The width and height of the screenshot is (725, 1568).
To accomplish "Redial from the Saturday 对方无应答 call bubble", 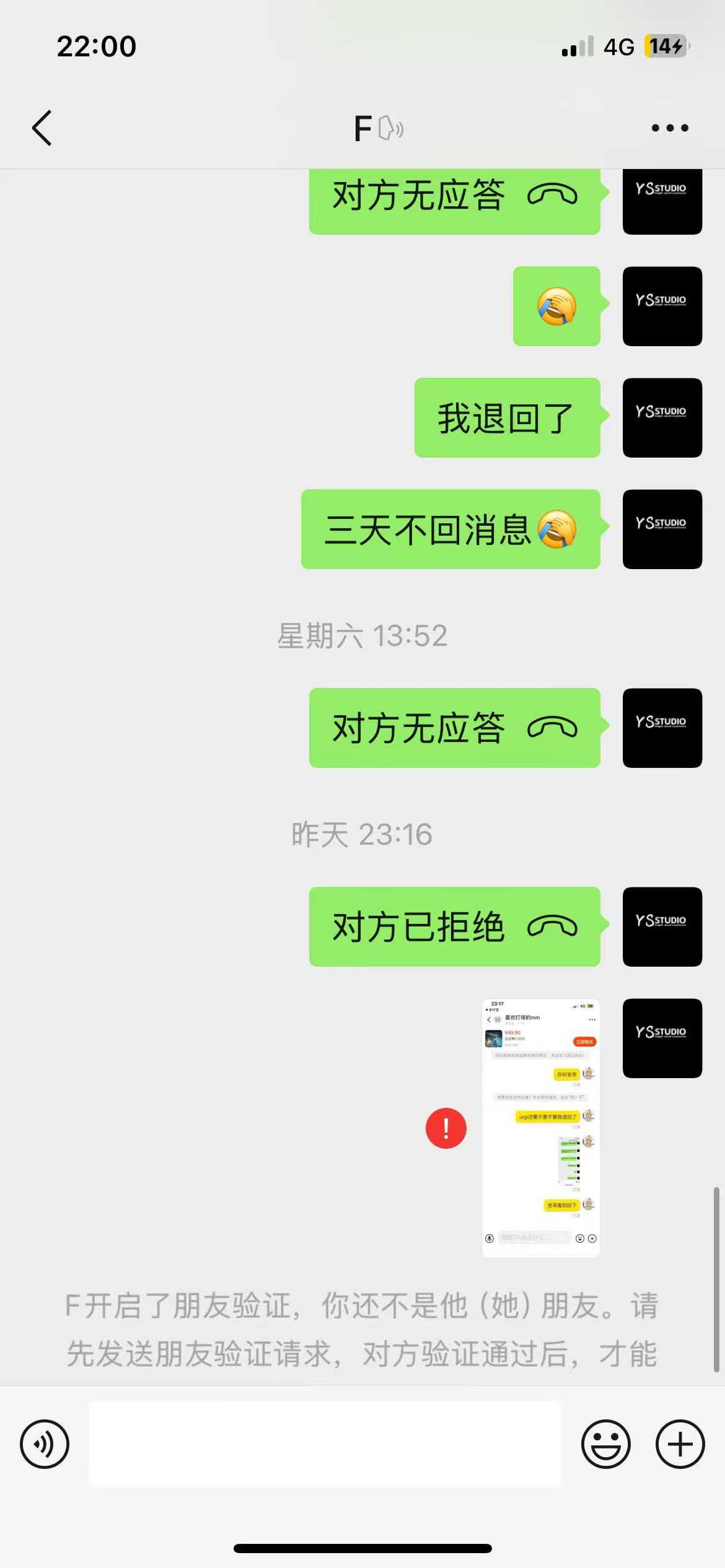I will [x=454, y=728].
